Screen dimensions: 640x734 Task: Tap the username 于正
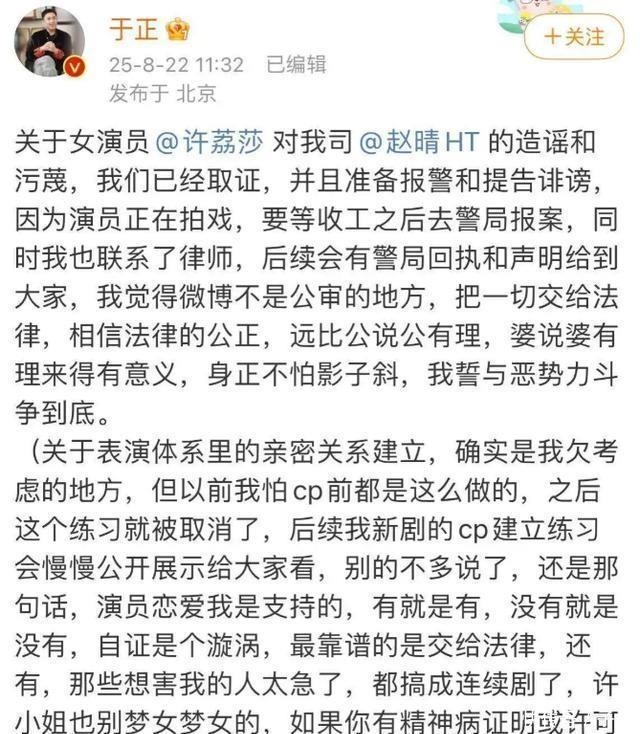(x=133, y=29)
